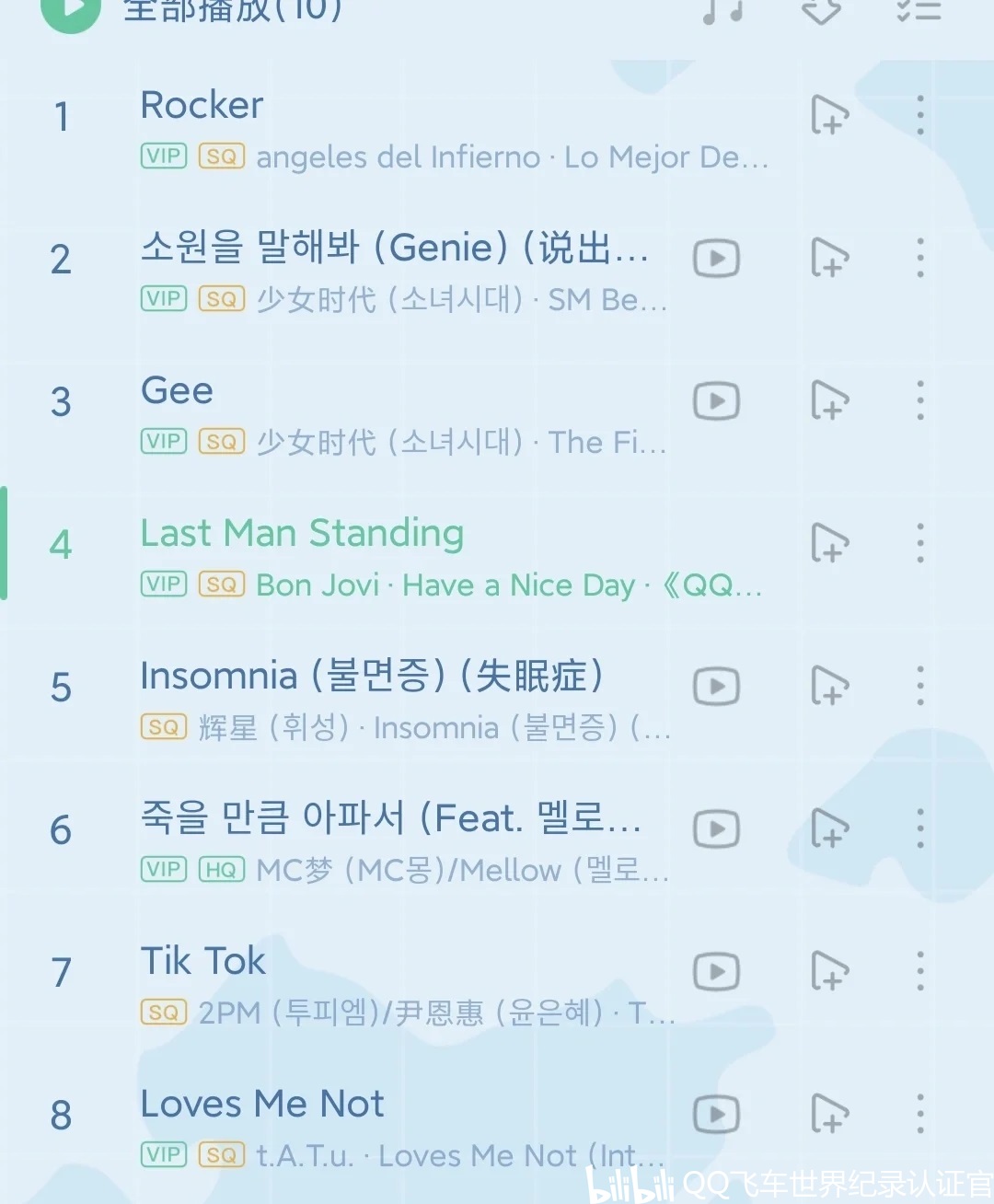
Task: Open more options for Insomnia
Action: pos(919,687)
